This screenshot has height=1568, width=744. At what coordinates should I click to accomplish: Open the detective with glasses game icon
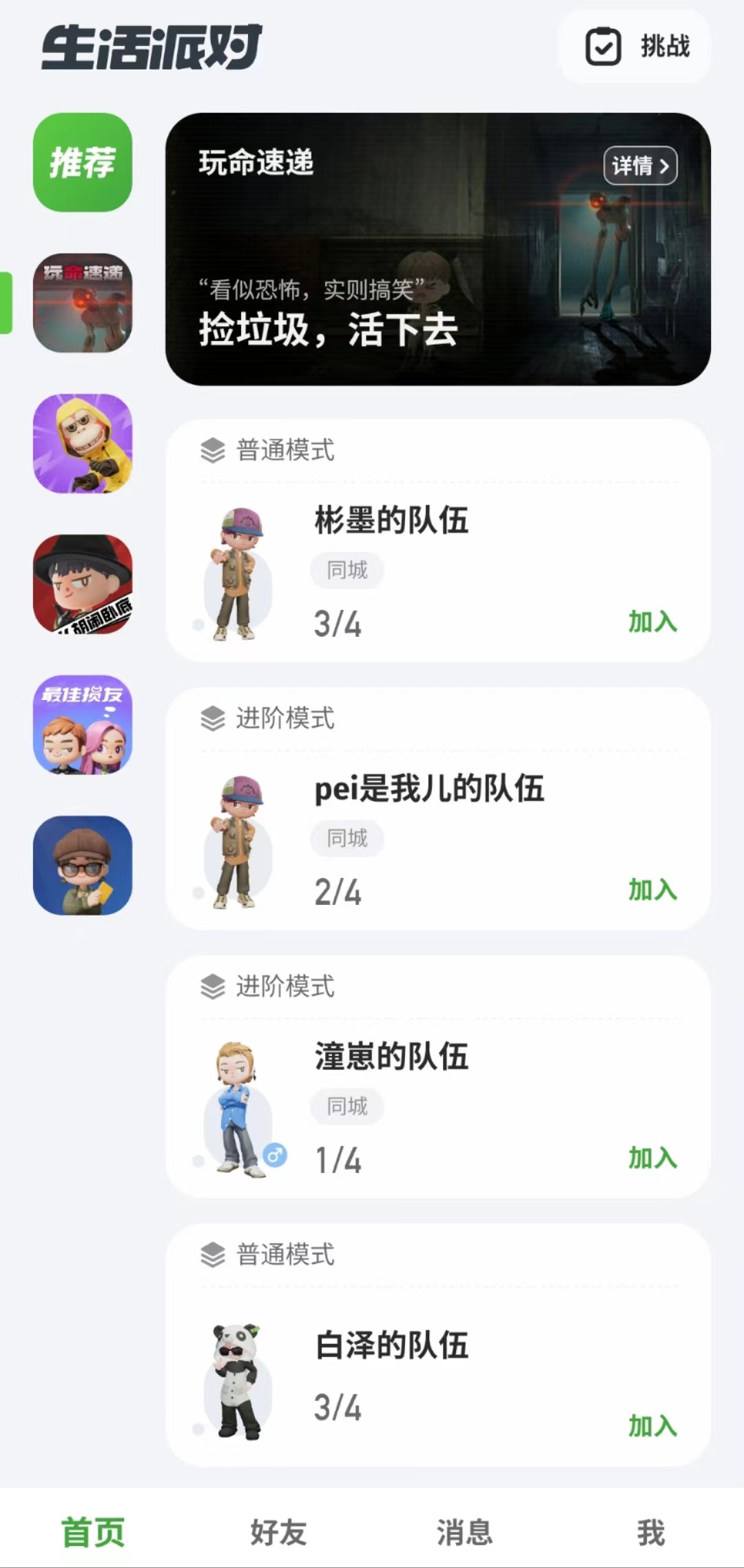click(x=83, y=866)
